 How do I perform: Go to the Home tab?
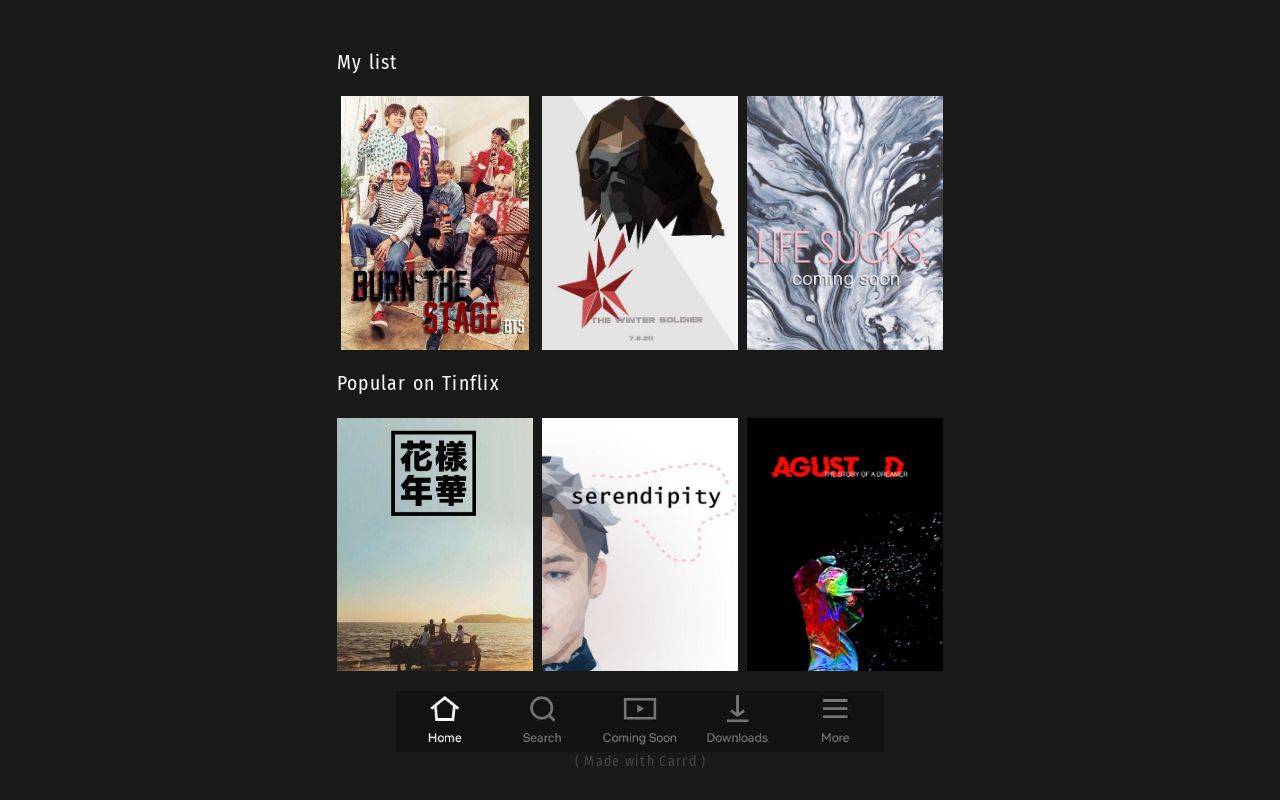[445, 721]
